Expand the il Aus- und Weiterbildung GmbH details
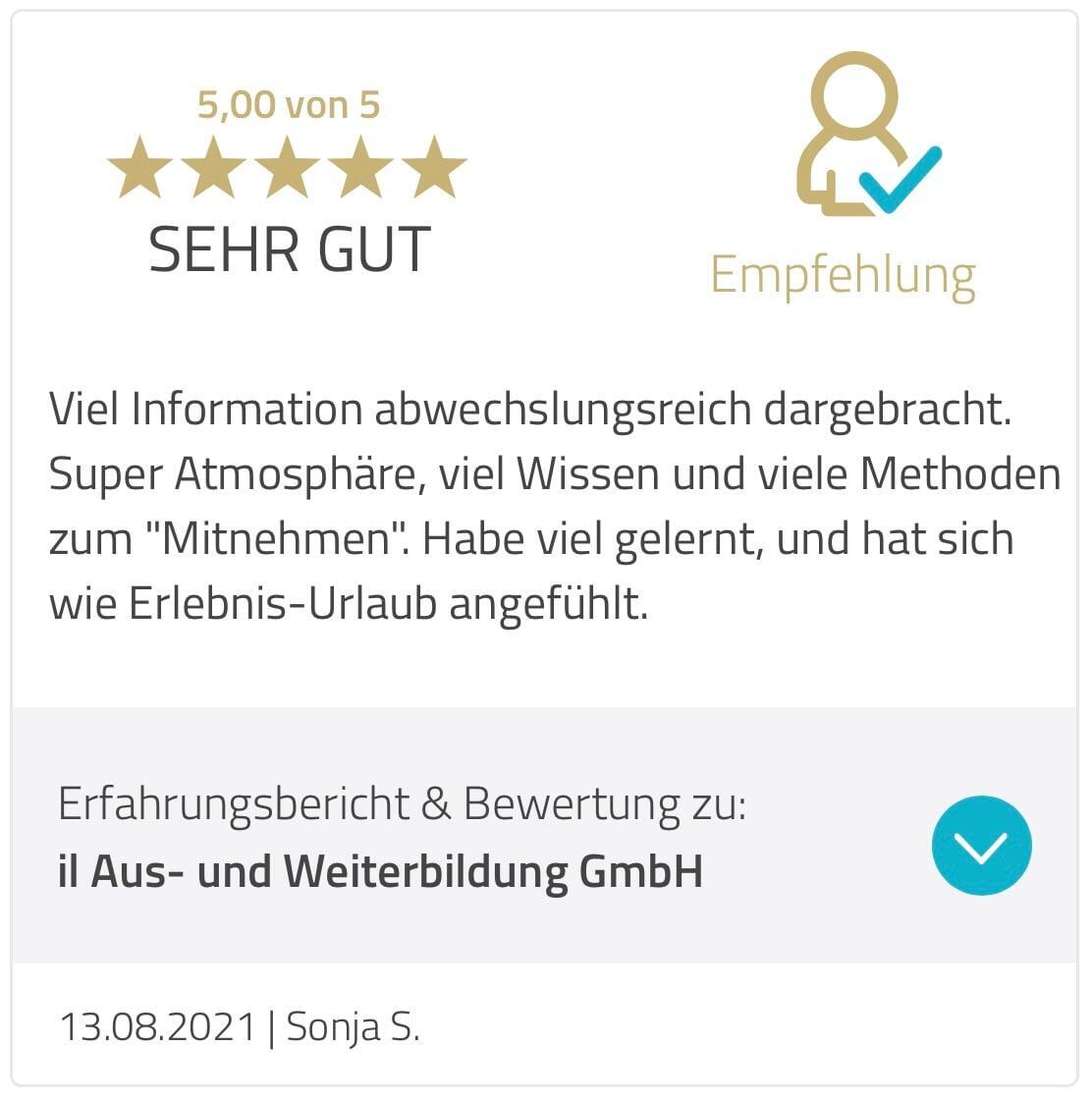 (981, 845)
